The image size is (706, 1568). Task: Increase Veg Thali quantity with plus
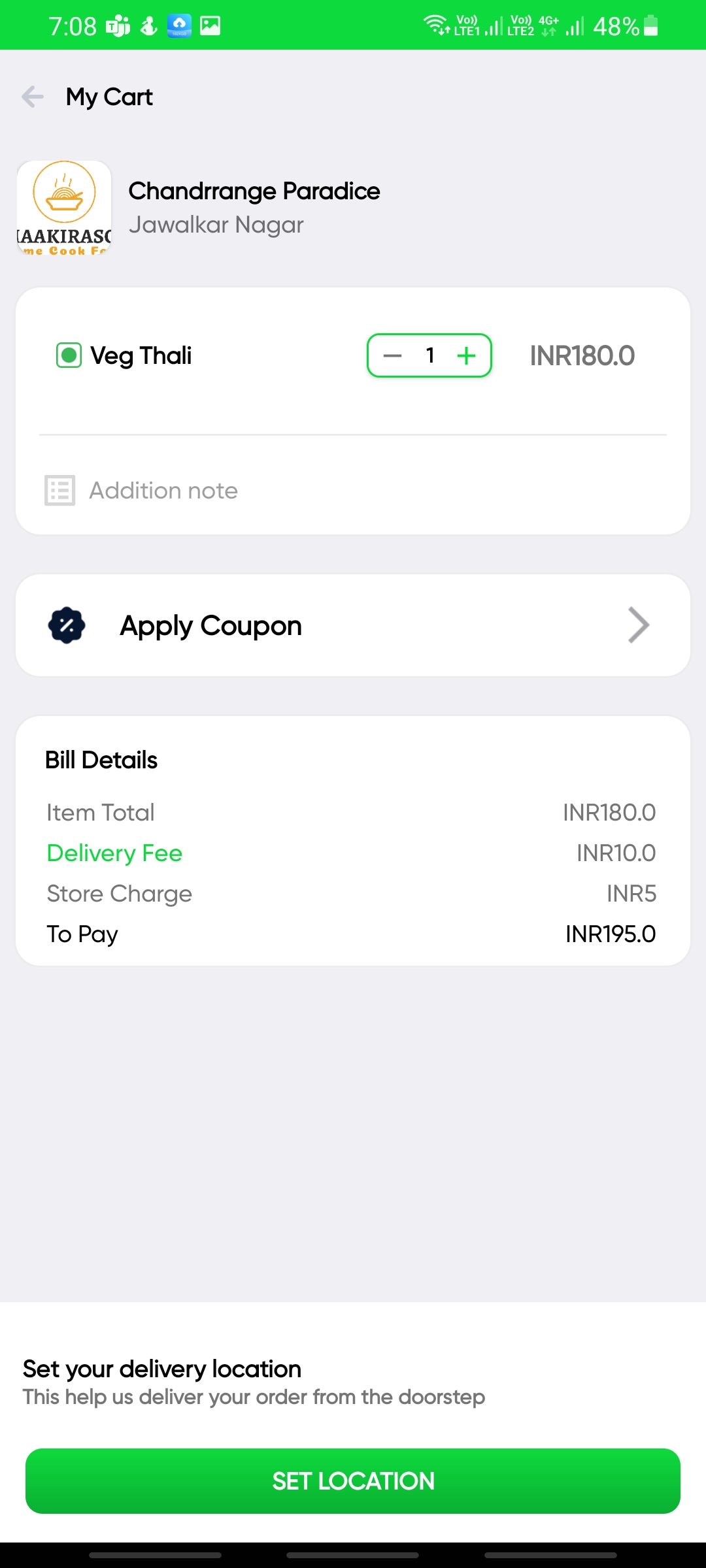pos(466,356)
